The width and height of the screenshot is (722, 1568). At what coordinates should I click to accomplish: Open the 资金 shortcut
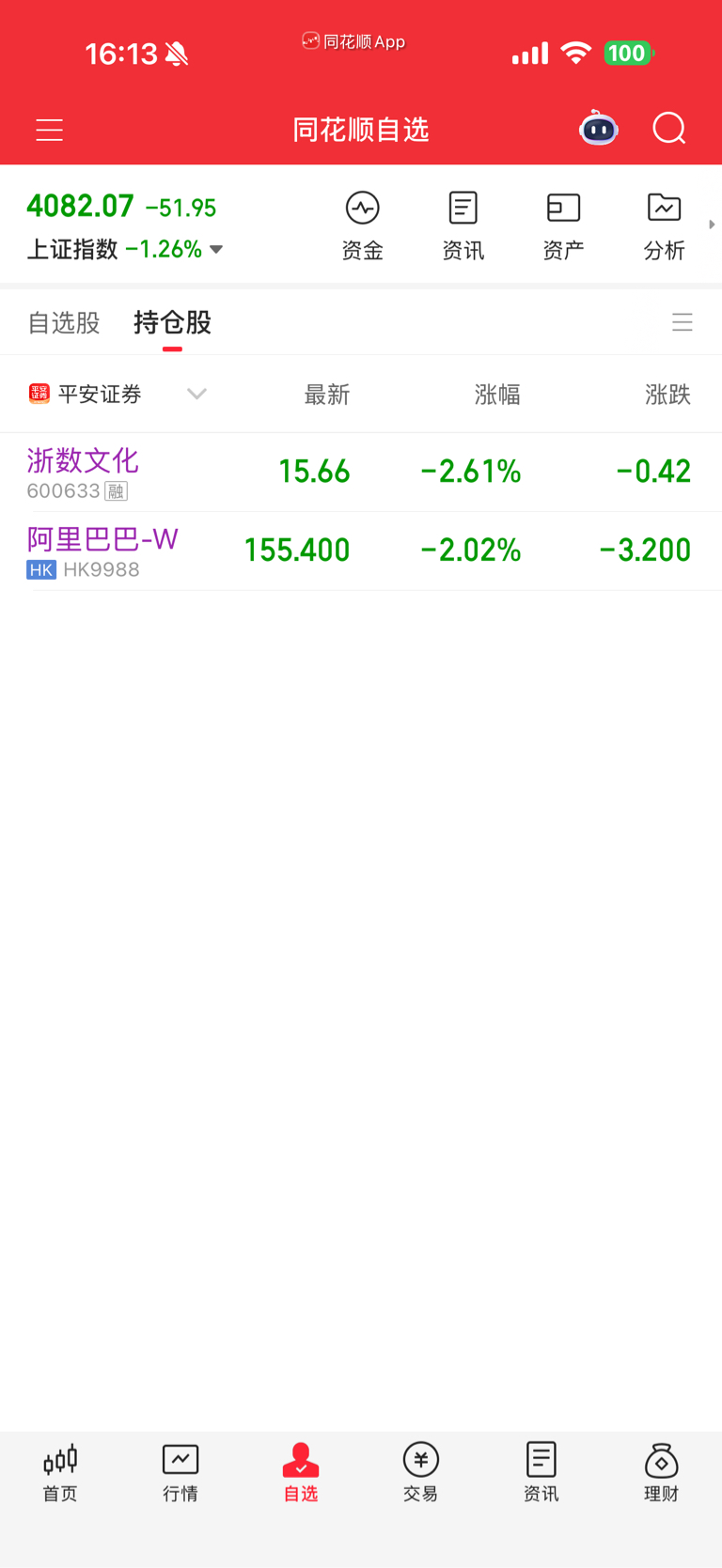tap(362, 225)
